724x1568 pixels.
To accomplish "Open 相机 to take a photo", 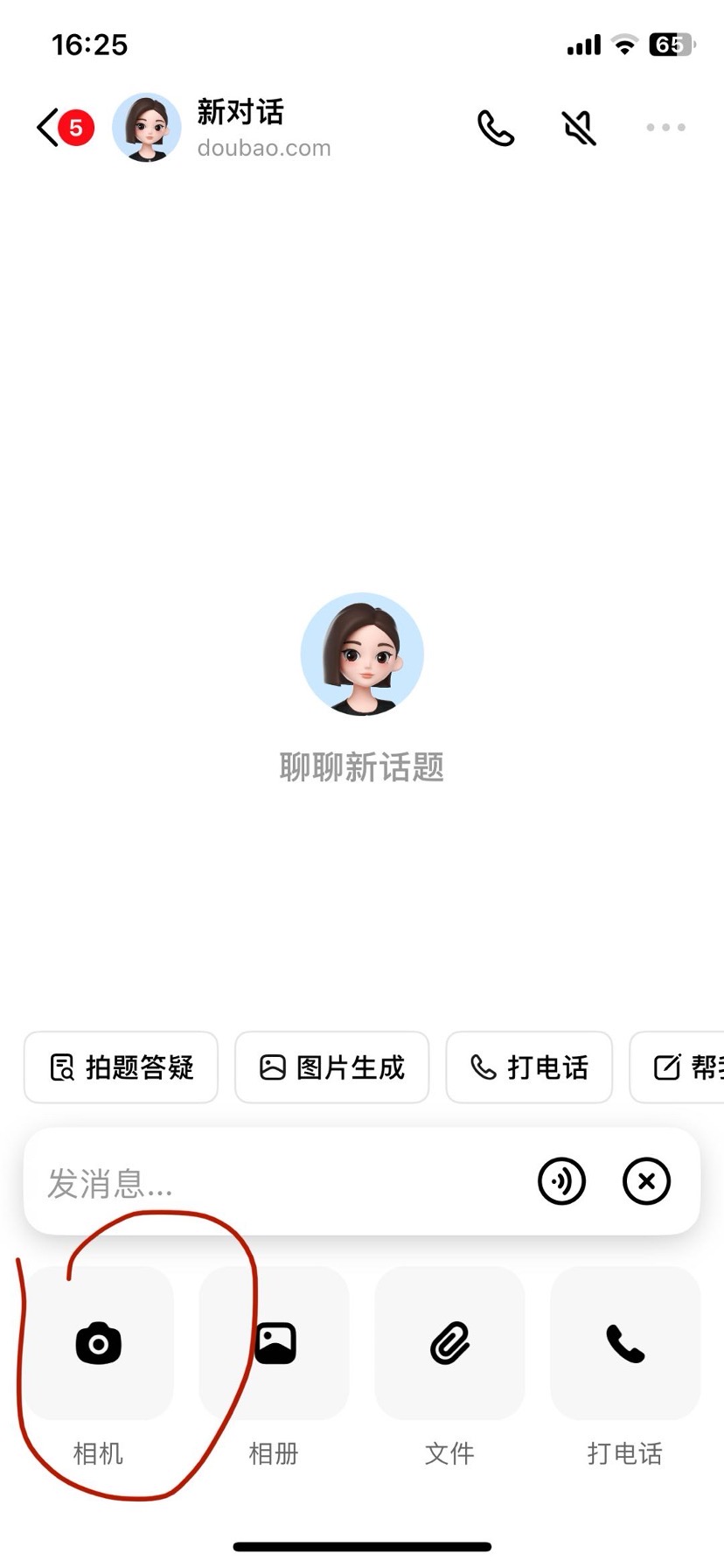I will pos(99,1343).
